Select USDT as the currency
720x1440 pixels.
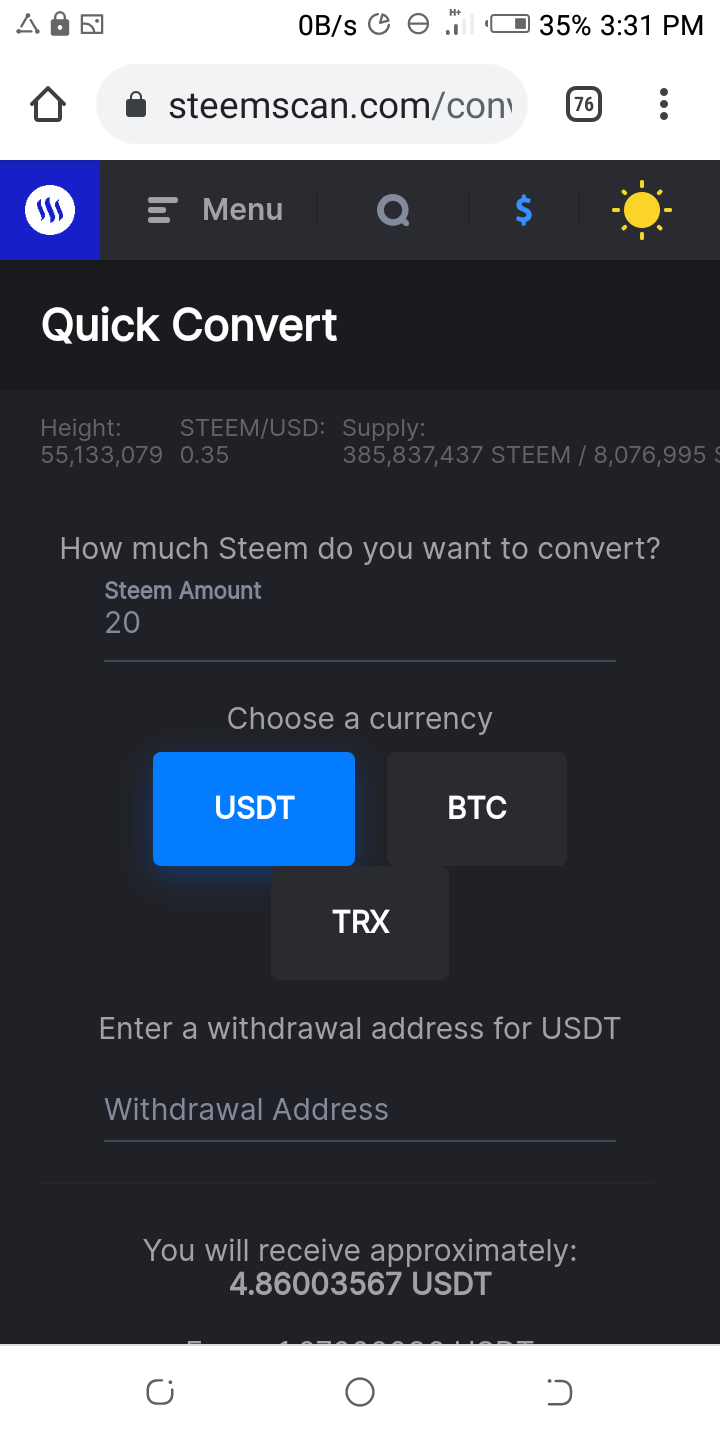tap(254, 808)
